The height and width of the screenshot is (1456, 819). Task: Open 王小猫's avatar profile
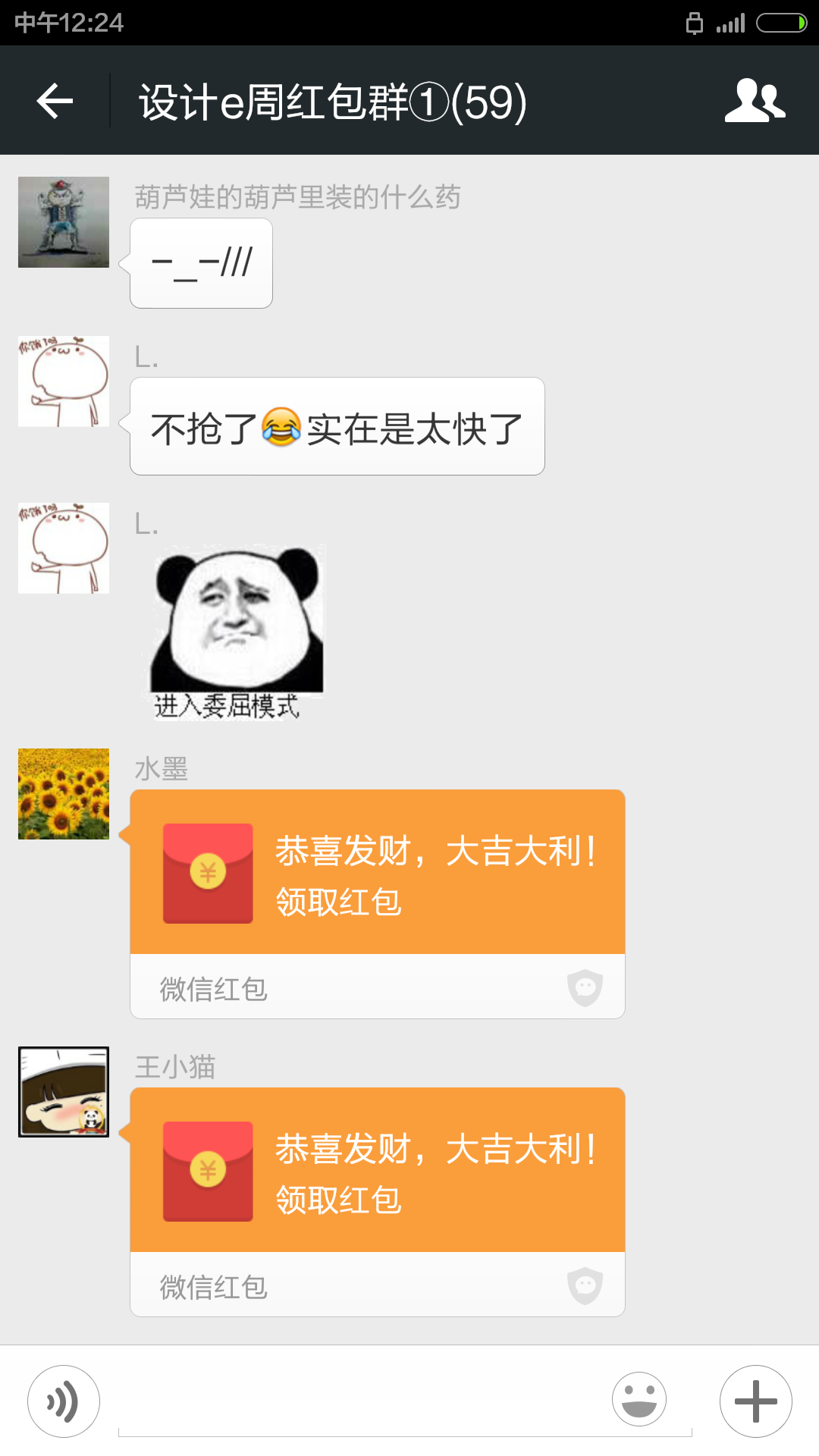point(64,1092)
